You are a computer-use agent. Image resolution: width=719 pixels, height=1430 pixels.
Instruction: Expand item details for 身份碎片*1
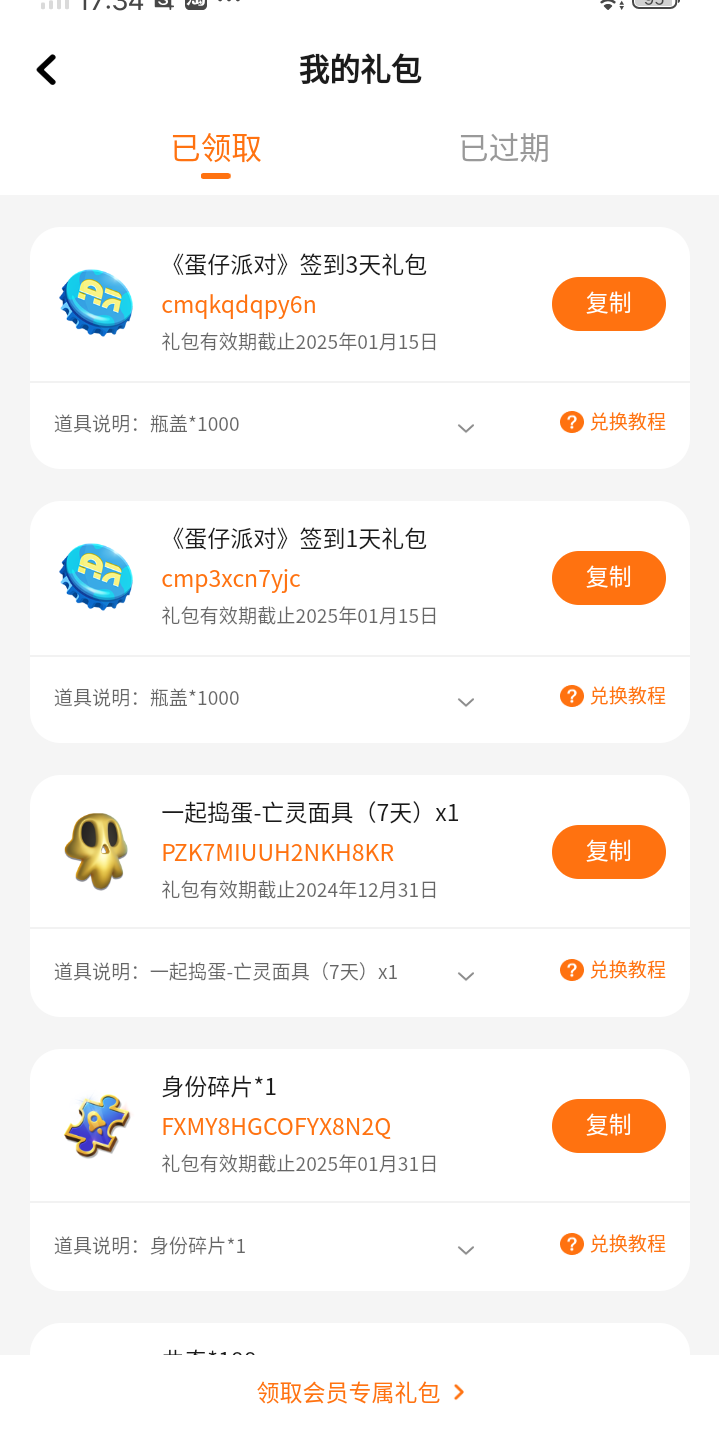465,1250
